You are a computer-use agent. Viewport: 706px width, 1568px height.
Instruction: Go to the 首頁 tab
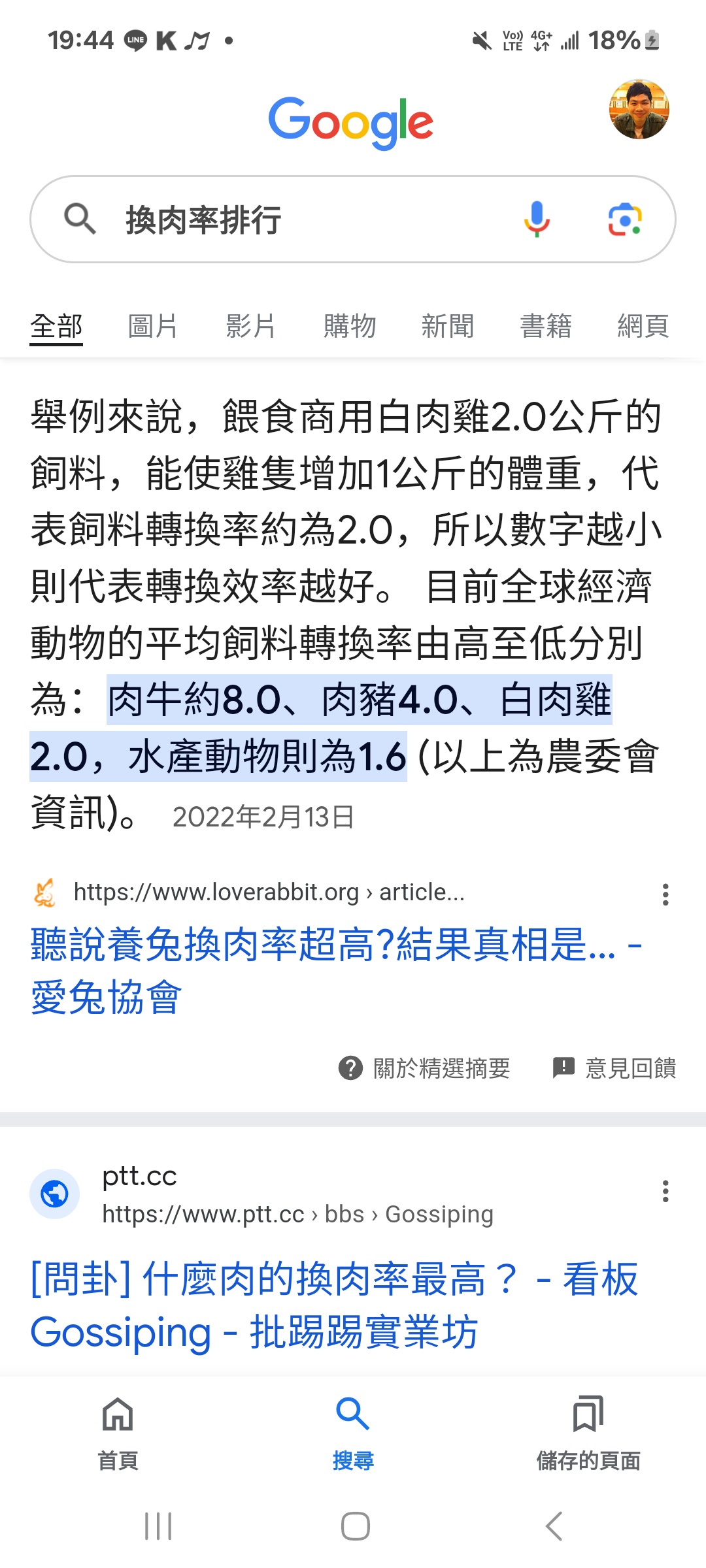[x=118, y=1432]
